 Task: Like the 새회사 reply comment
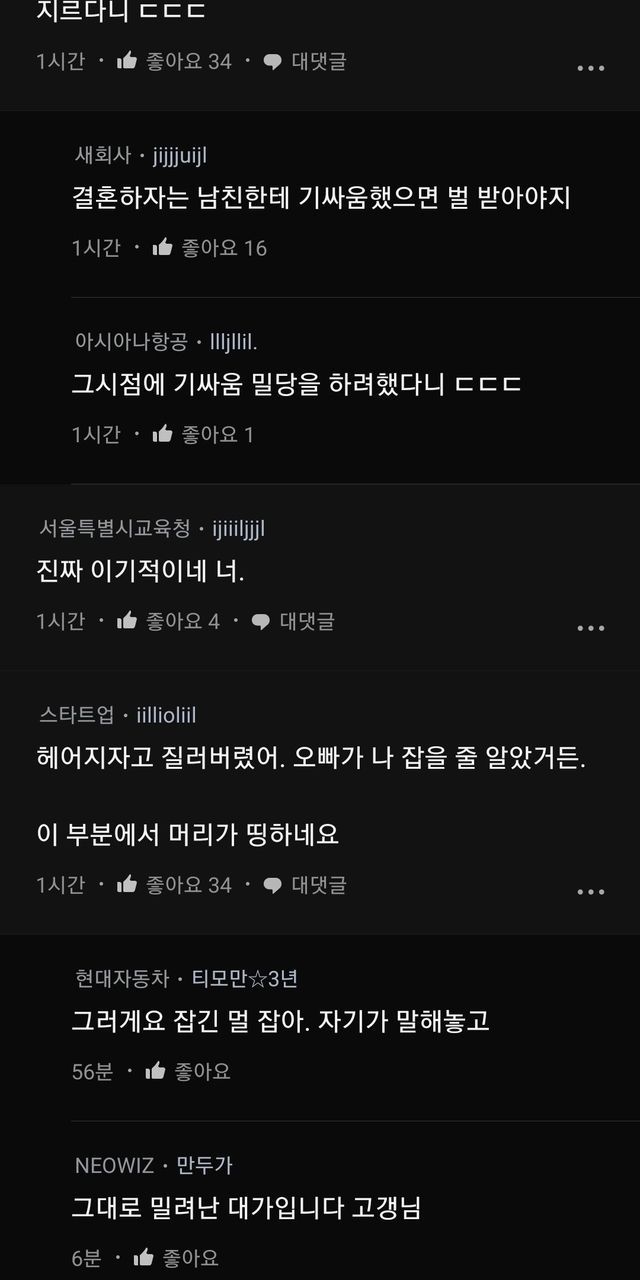click(163, 247)
